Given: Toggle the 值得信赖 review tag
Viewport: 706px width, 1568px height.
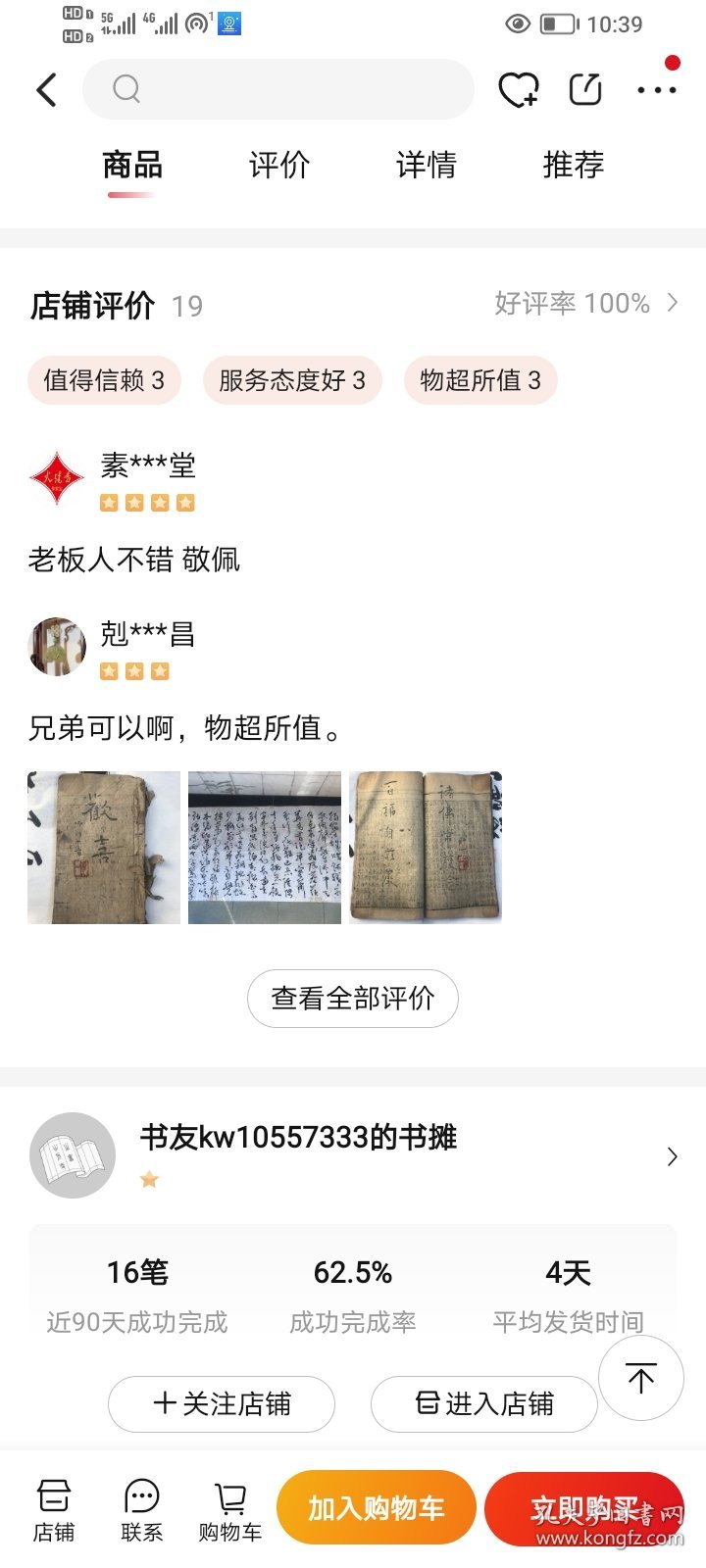Looking at the screenshot, I should (x=103, y=380).
